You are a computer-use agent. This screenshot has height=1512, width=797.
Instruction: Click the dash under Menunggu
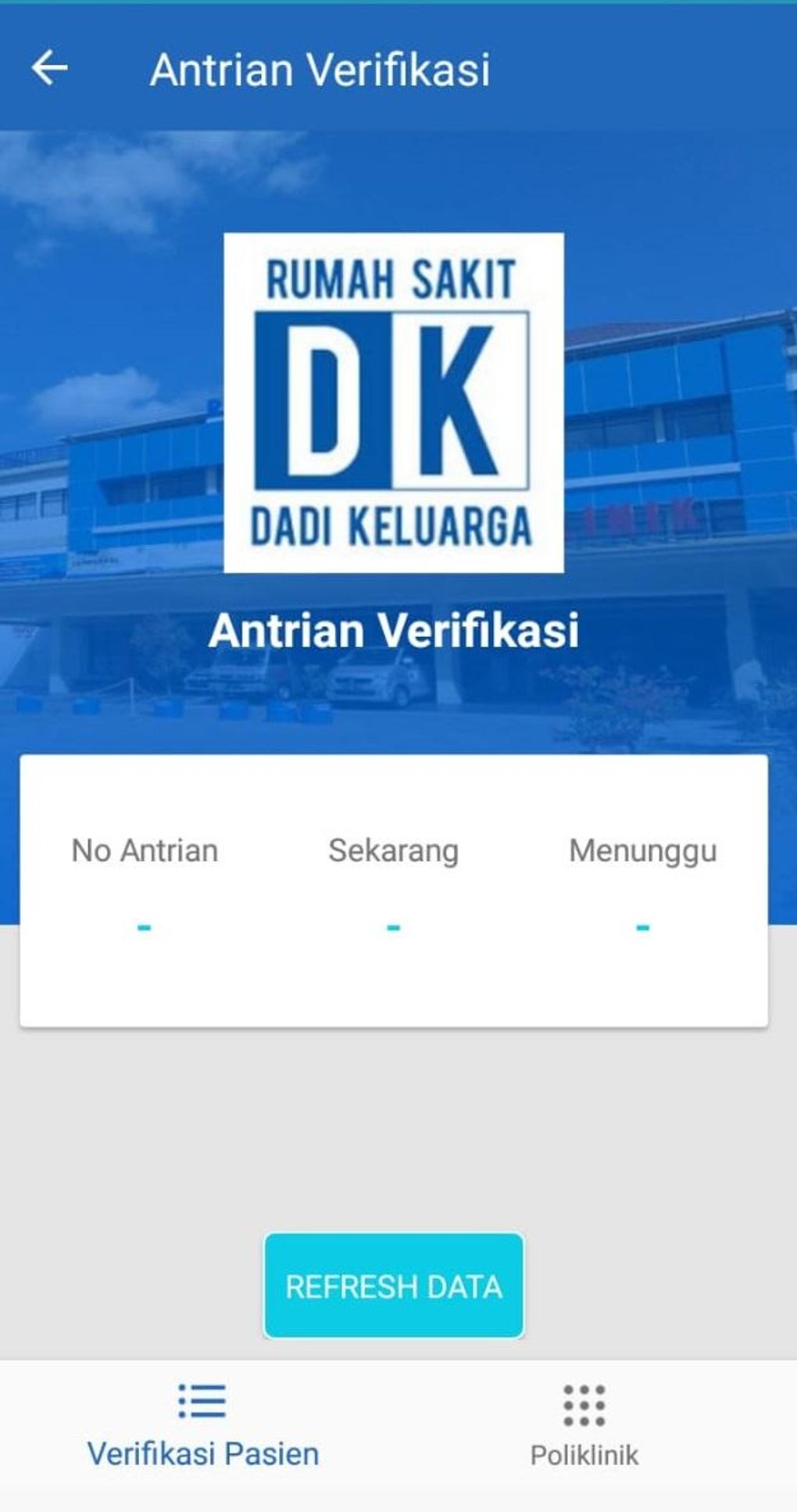point(643,926)
